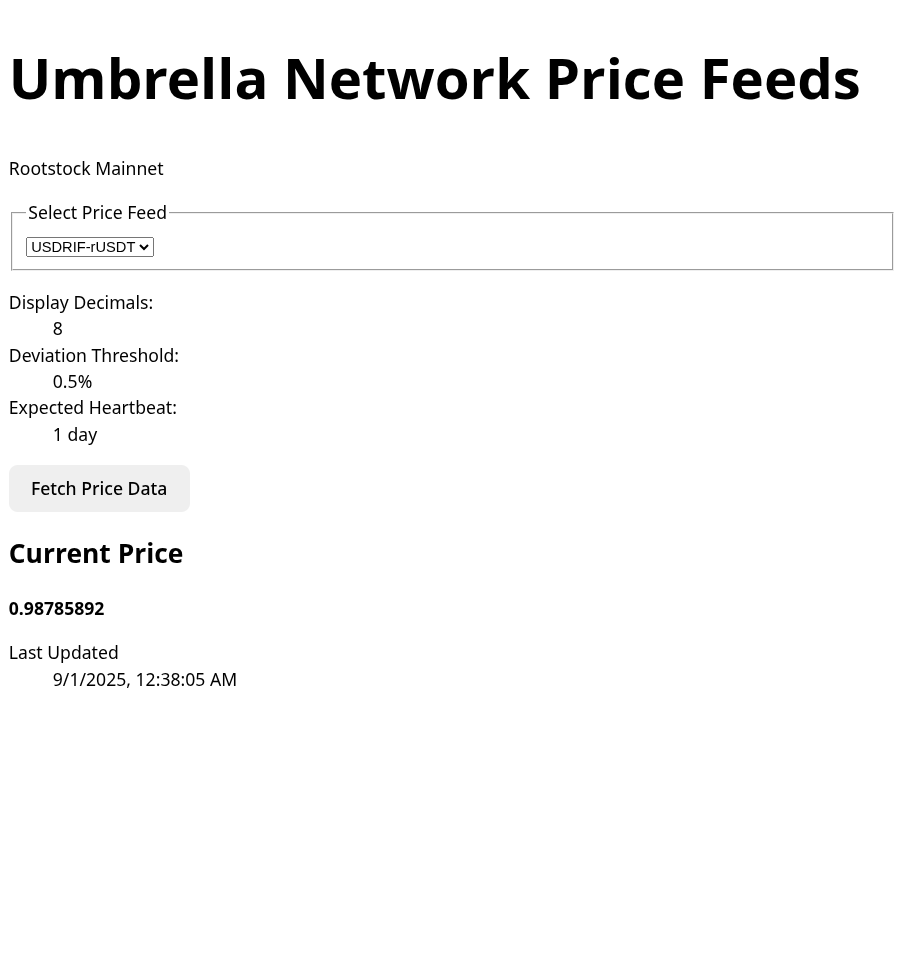Select the 9/1/2025 timestamp text
The width and height of the screenshot is (905, 969).
click(144, 679)
